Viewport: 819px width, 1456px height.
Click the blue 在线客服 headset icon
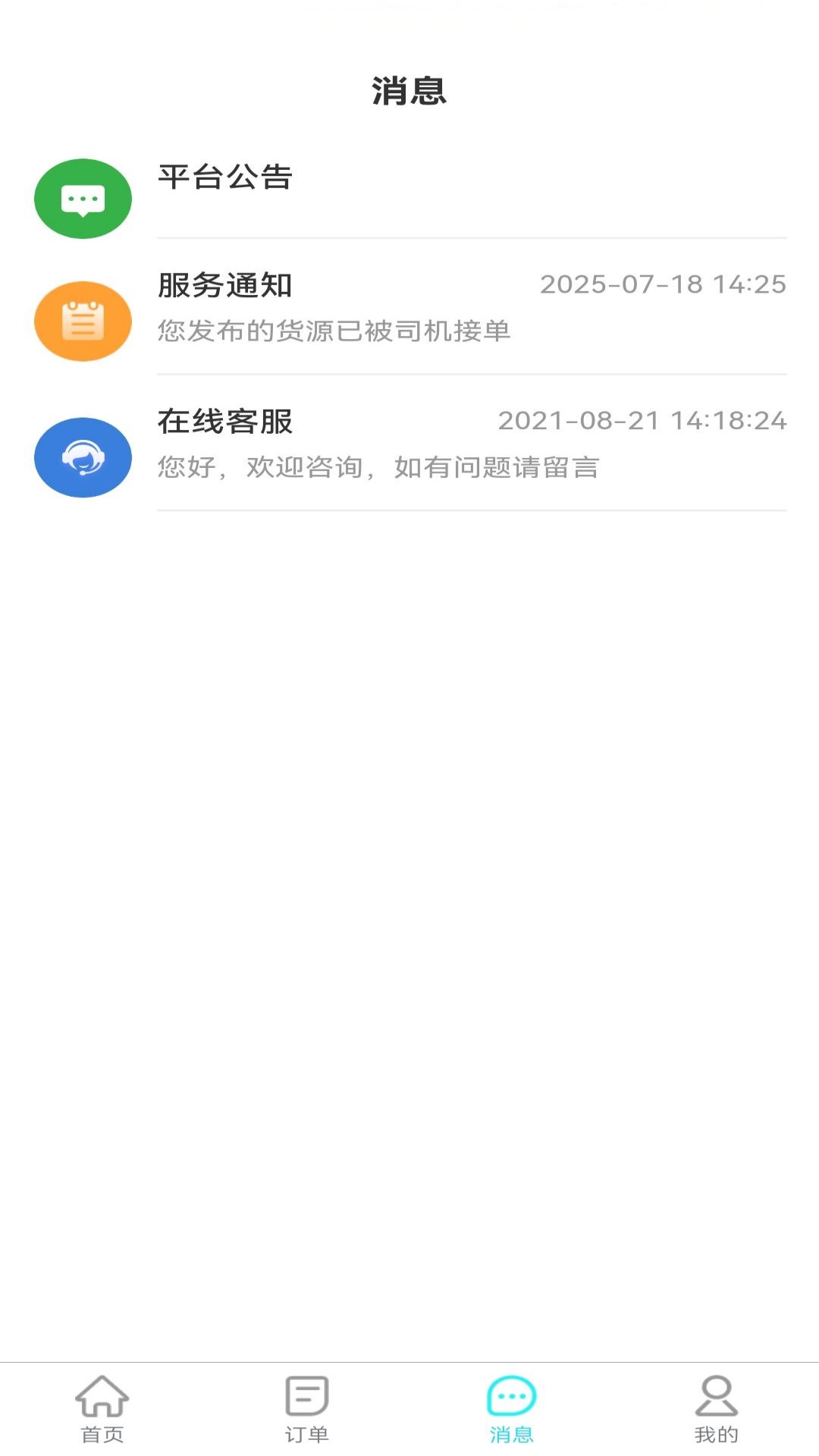coord(83,457)
